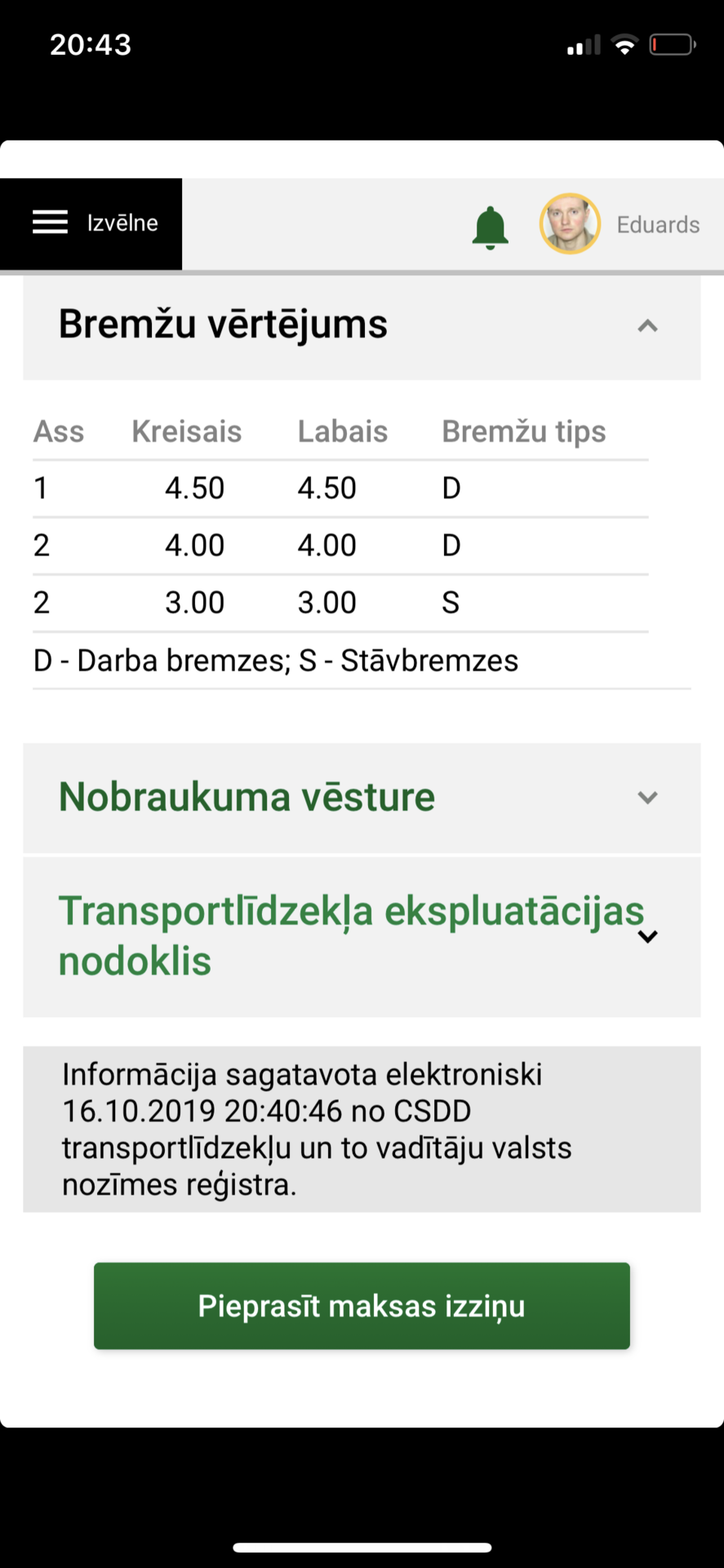The width and height of the screenshot is (724, 1568).
Task: Expand Transportlīdzekļa ekspluatācijas nodoklis section
Action: pos(647,937)
